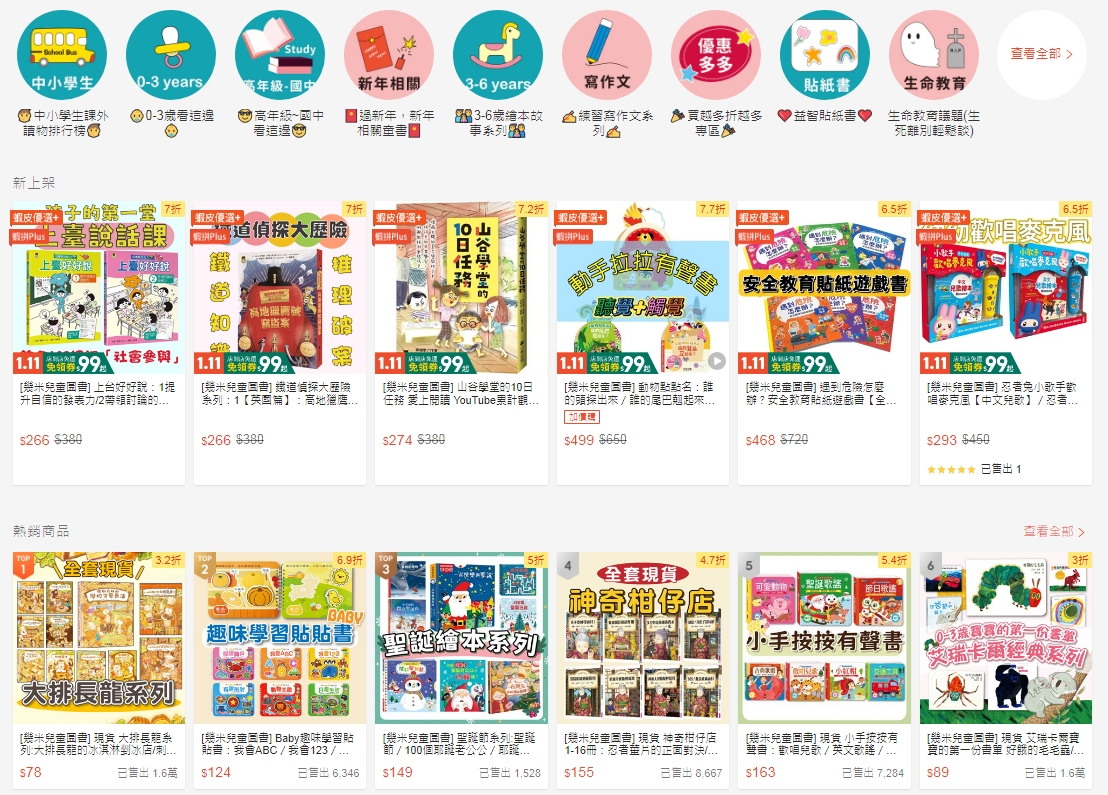The width and height of the screenshot is (1108, 795).
Task: Select the 高年級-國中 category
Action: coord(280,55)
